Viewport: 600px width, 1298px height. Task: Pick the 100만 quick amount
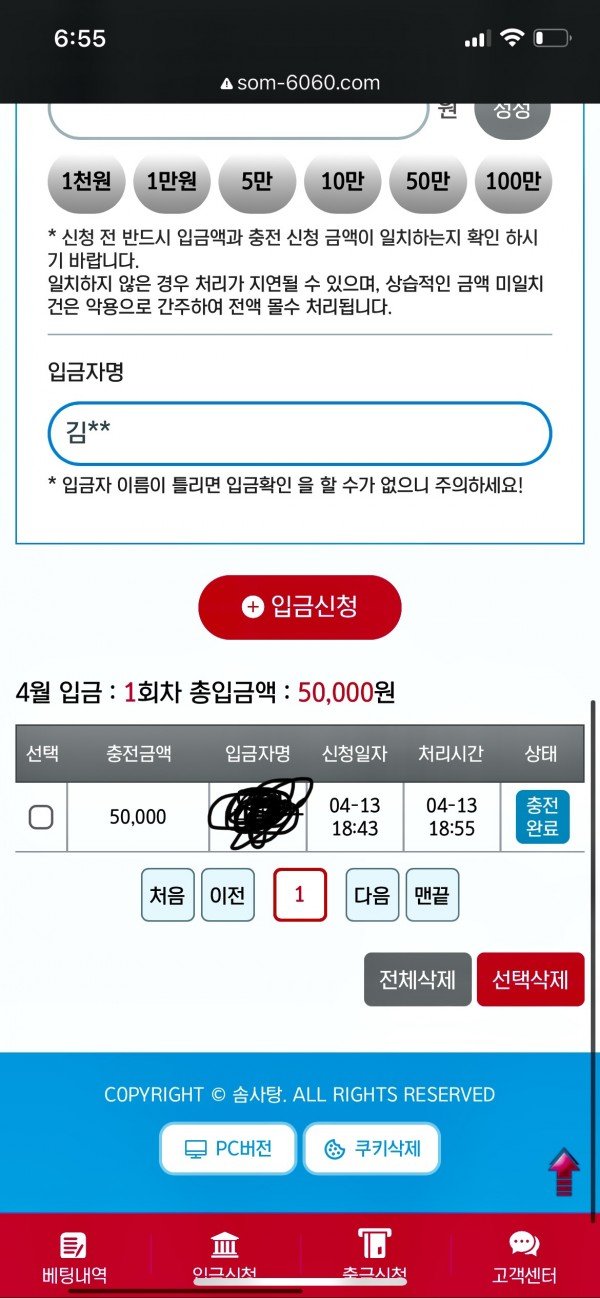pos(513,182)
